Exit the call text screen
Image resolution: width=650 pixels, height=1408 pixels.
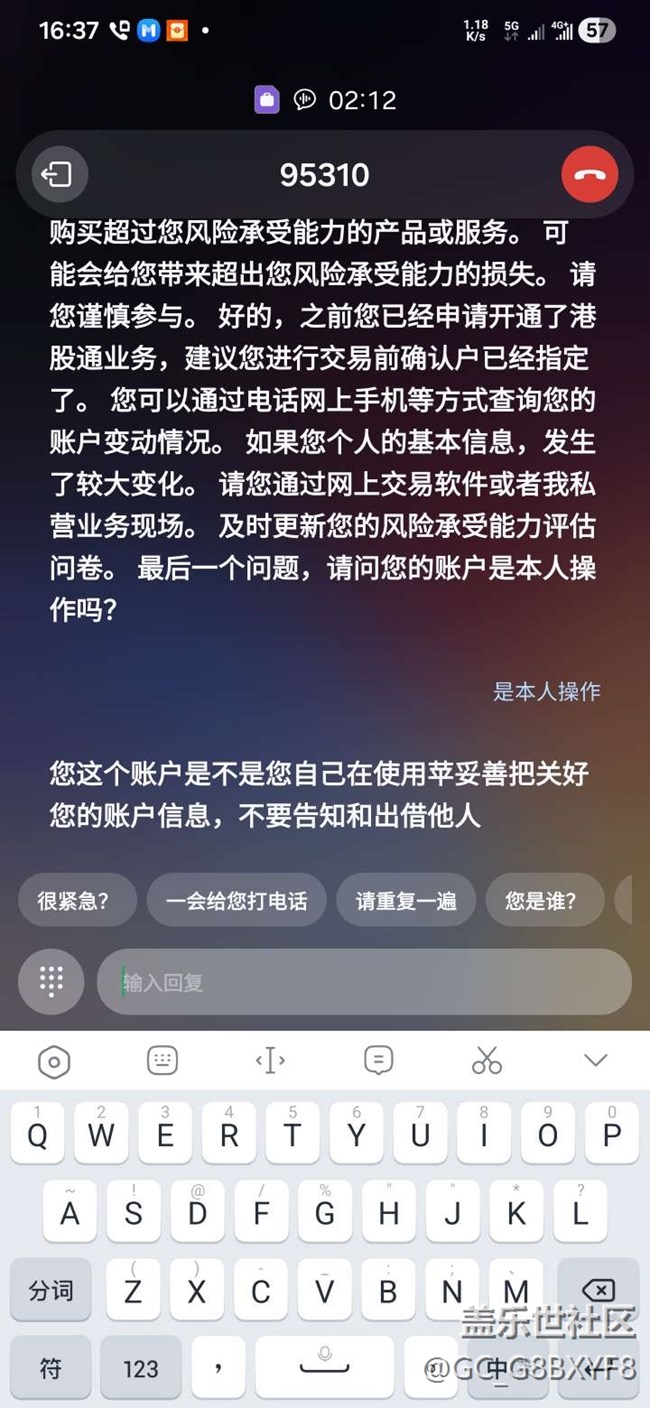[x=57, y=175]
